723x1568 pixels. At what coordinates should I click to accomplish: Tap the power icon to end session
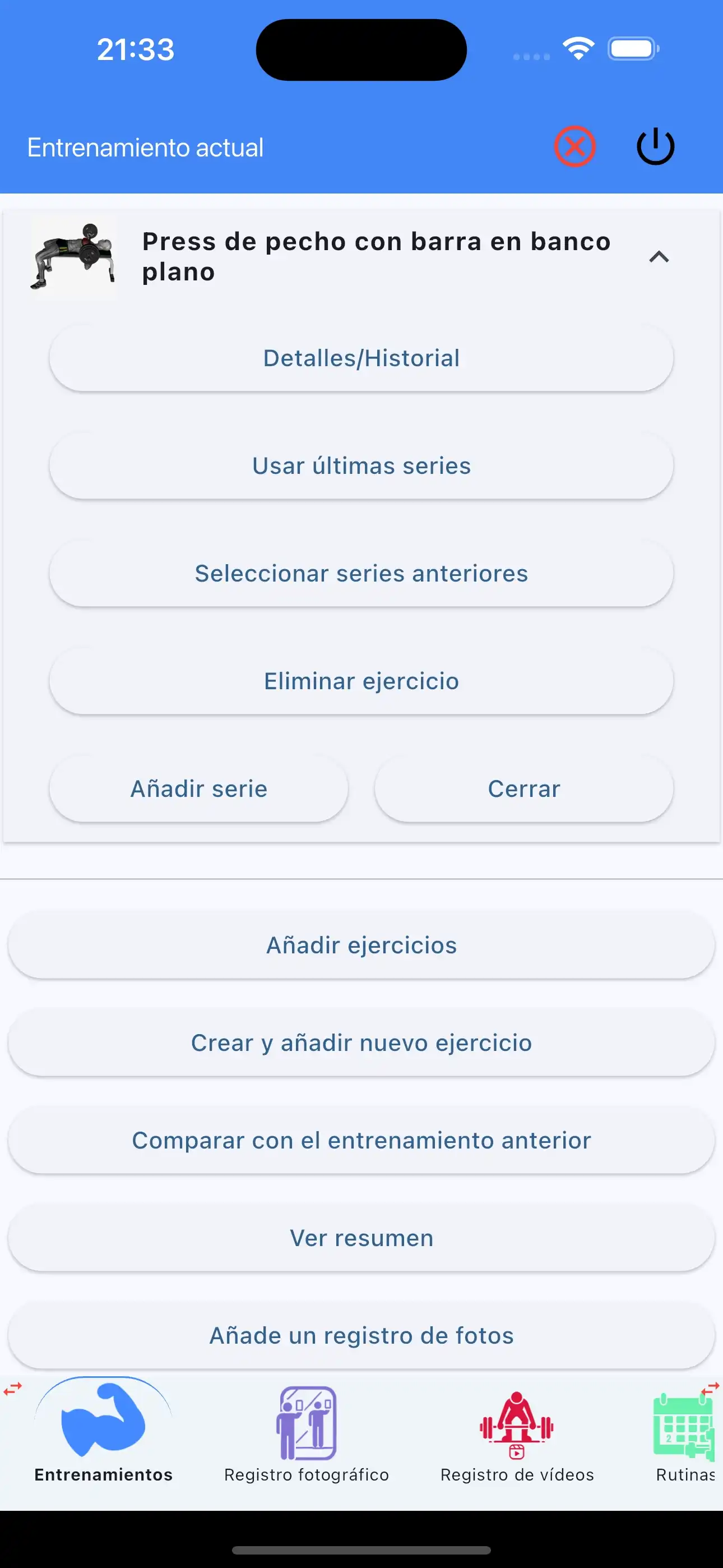[655, 145]
